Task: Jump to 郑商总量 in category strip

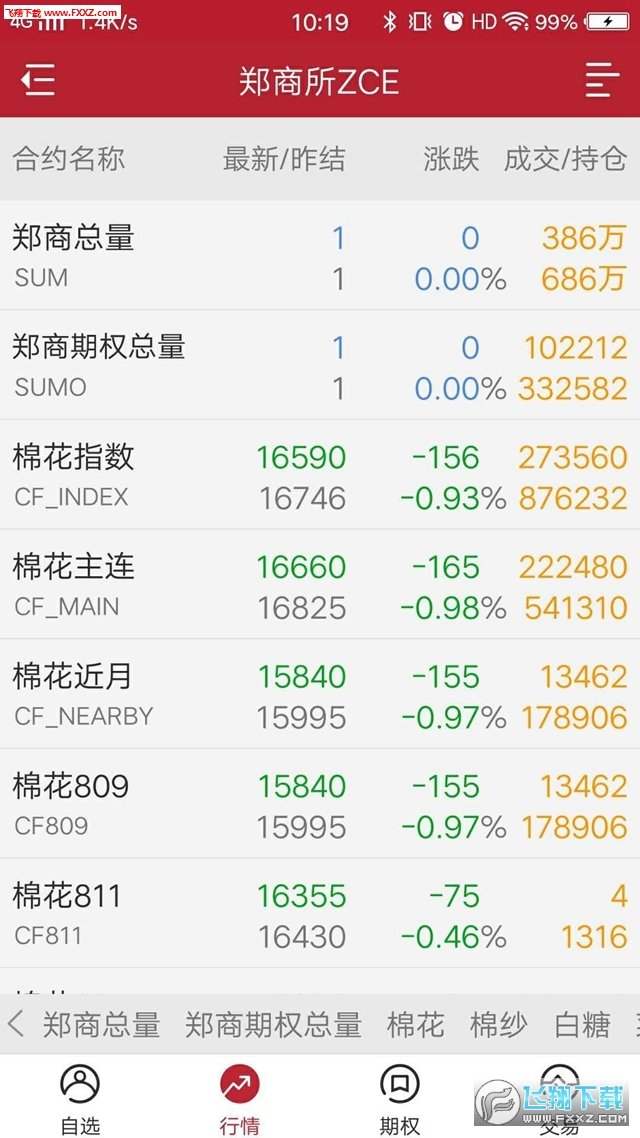Action: pyautogui.click(x=102, y=1025)
